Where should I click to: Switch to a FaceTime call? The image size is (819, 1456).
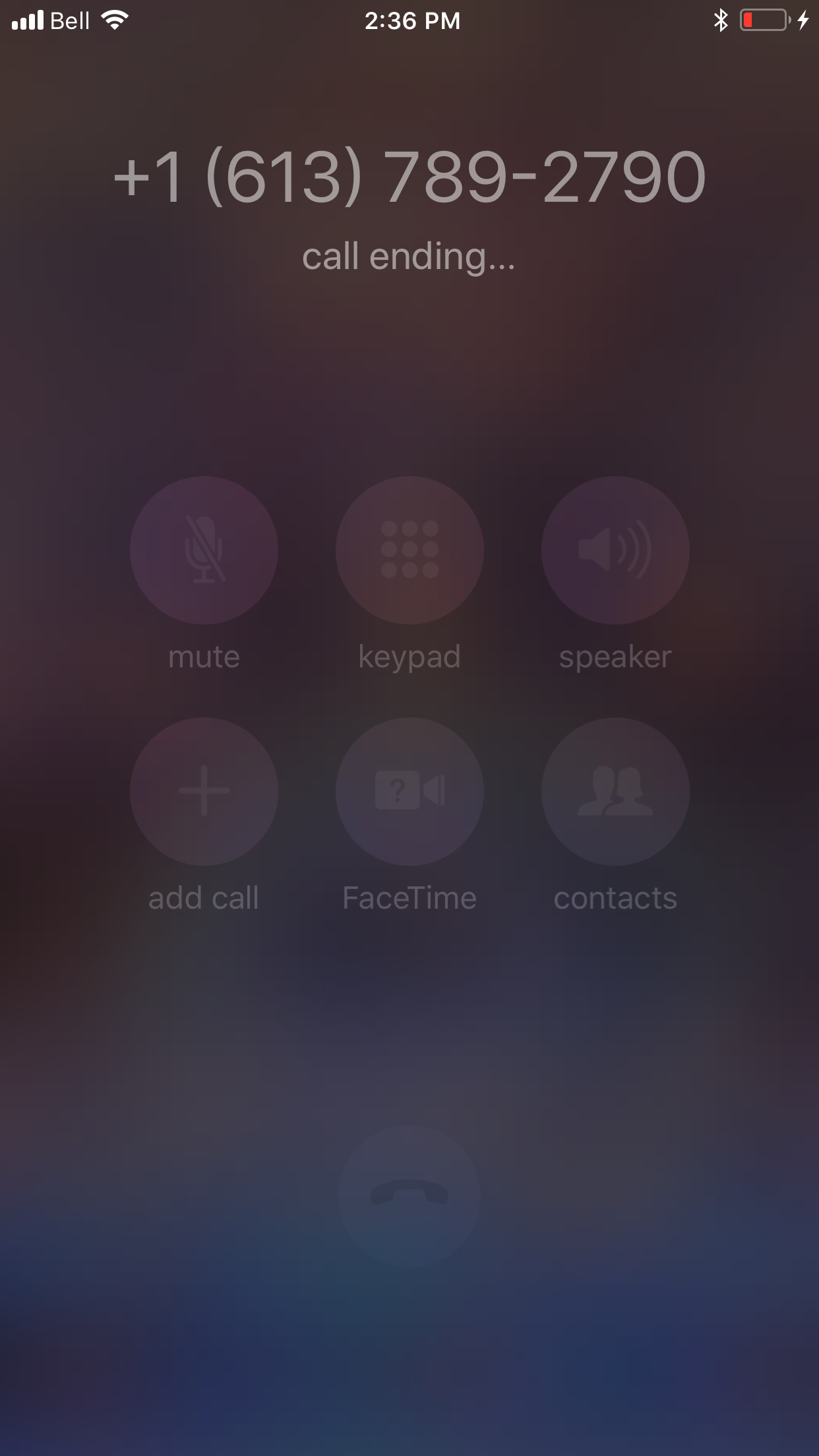(409, 791)
